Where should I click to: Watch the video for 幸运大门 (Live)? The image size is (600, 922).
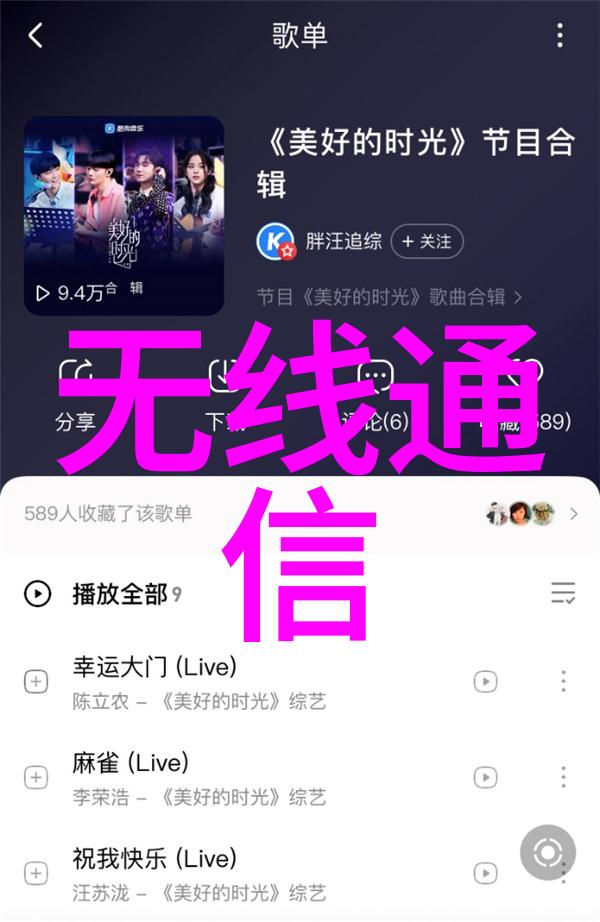[485, 681]
